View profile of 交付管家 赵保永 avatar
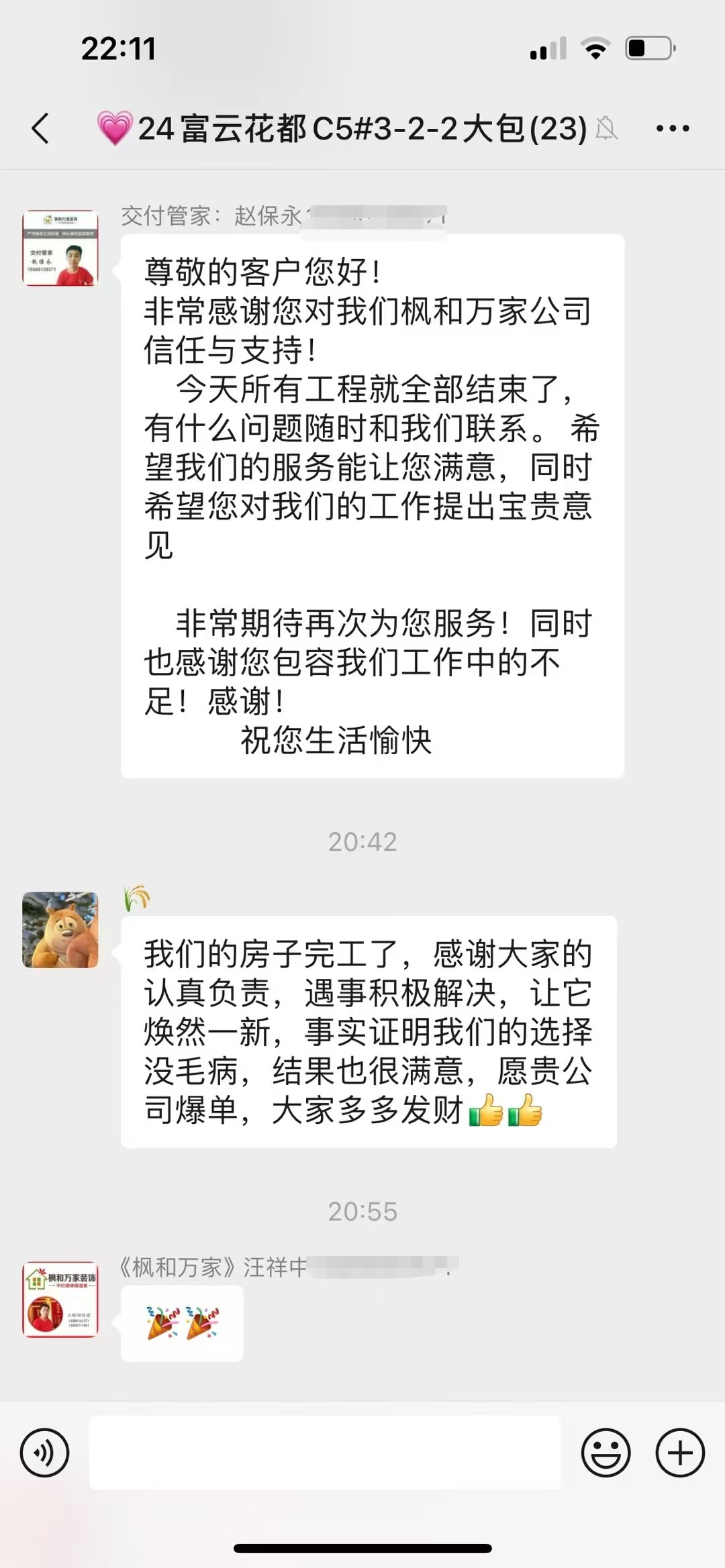The width and height of the screenshot is (725, 1568). pos(60,248)
